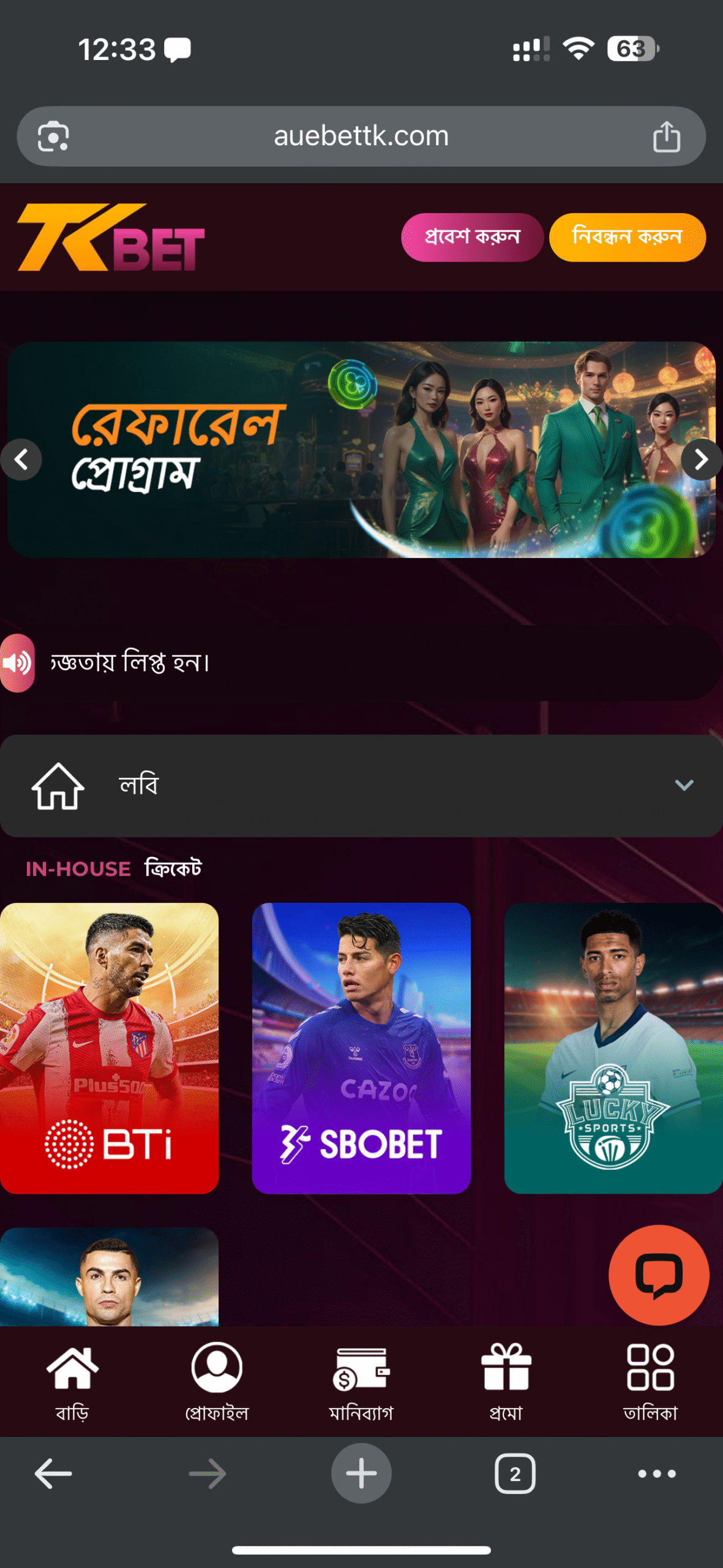Open the রেফারেল প্রোগ্রাম banner
This screenshot has height=1568, width=723.
click(361, 450)
